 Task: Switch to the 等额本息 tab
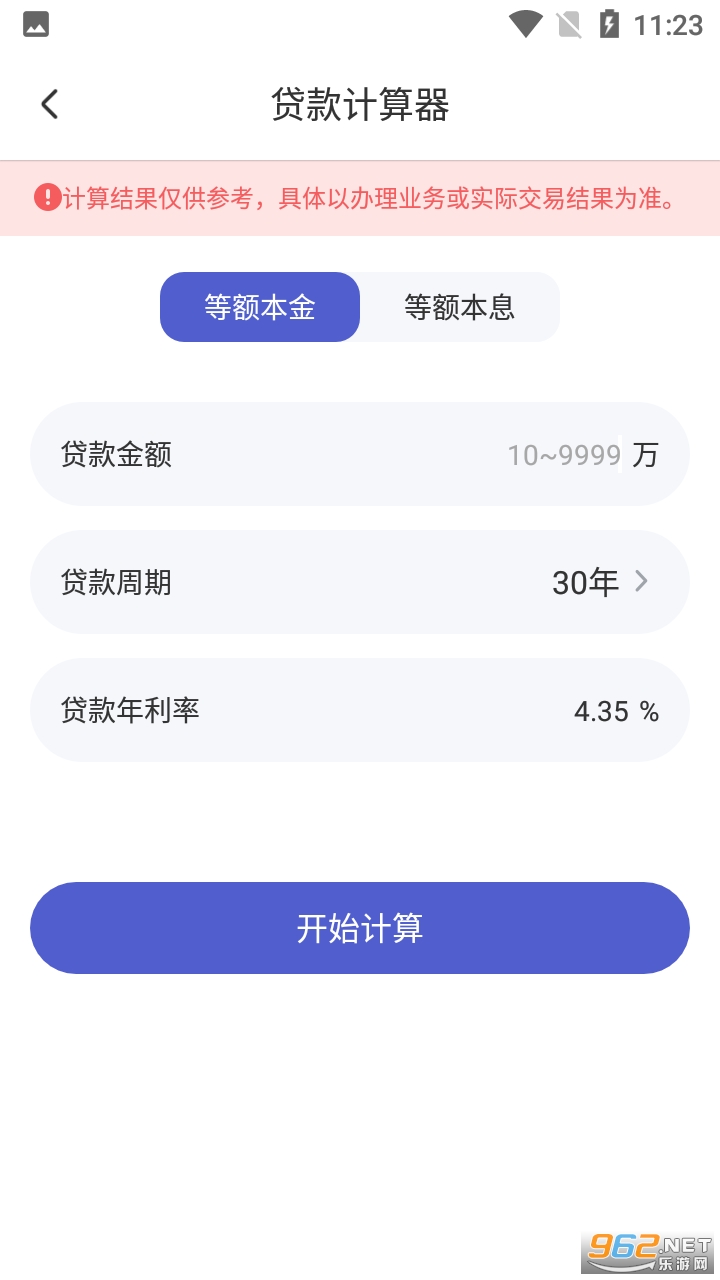[x=459, y=307]
